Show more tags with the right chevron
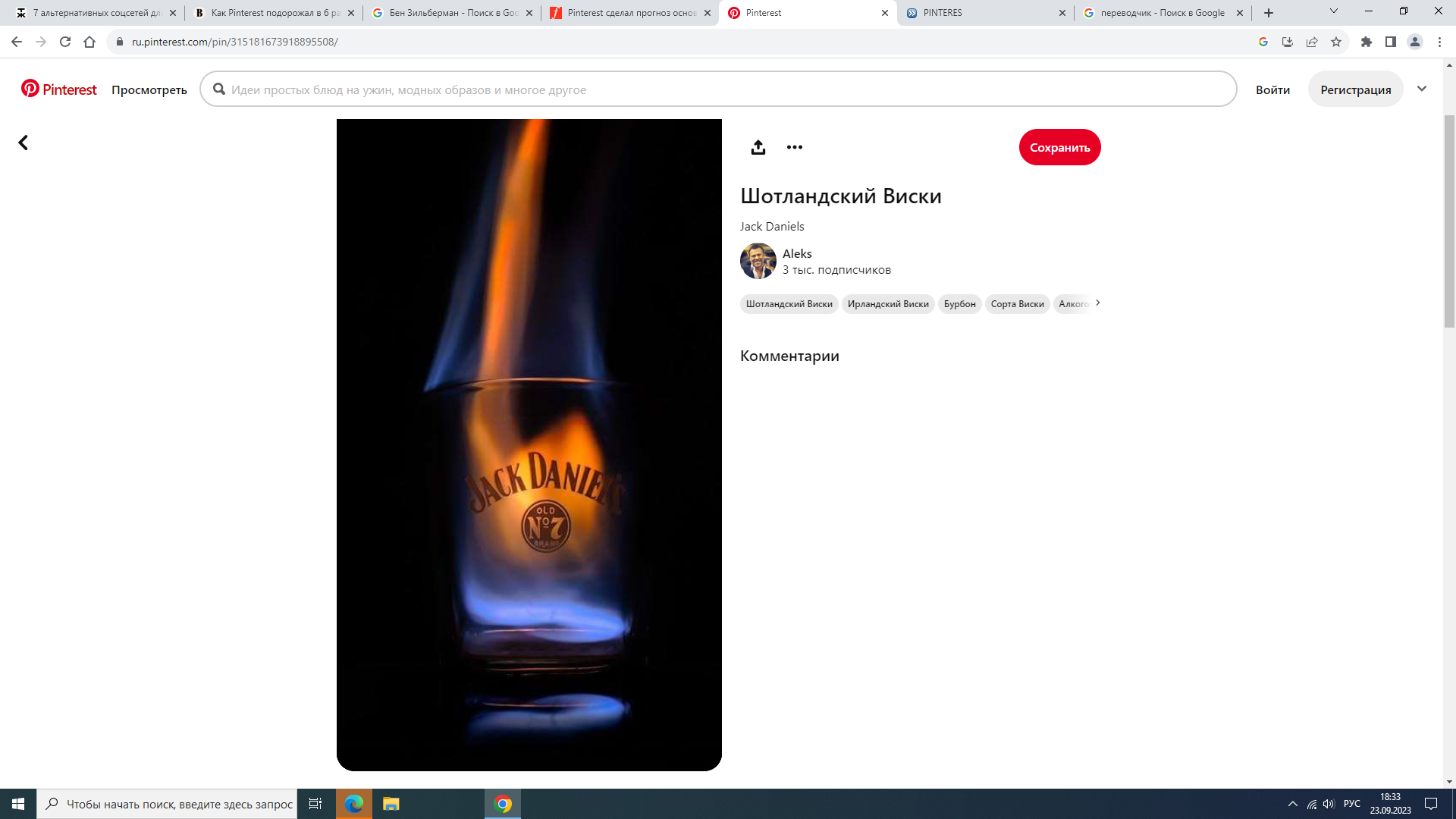Screen dimensions: 1456x819 (1097, 303)
